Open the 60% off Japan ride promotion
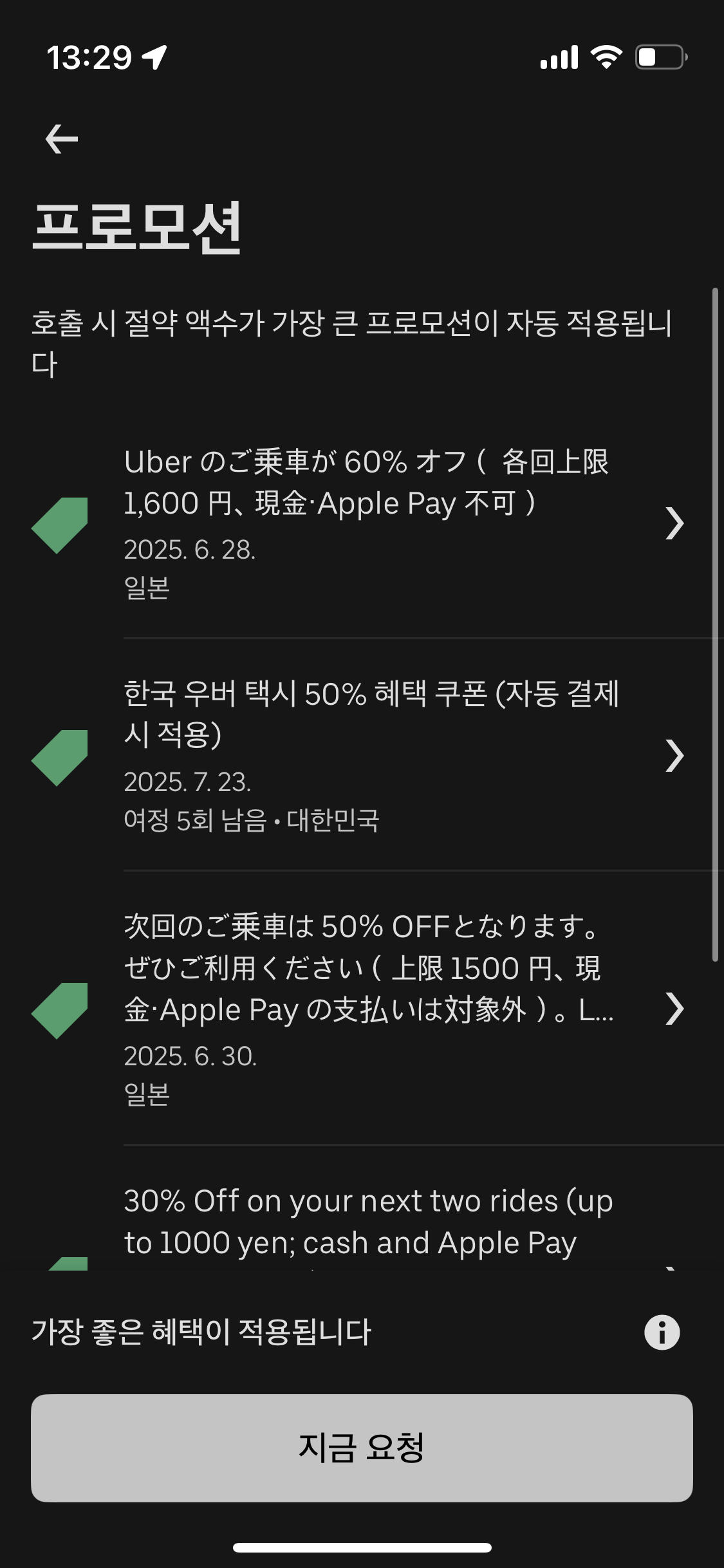 point(362,523)
